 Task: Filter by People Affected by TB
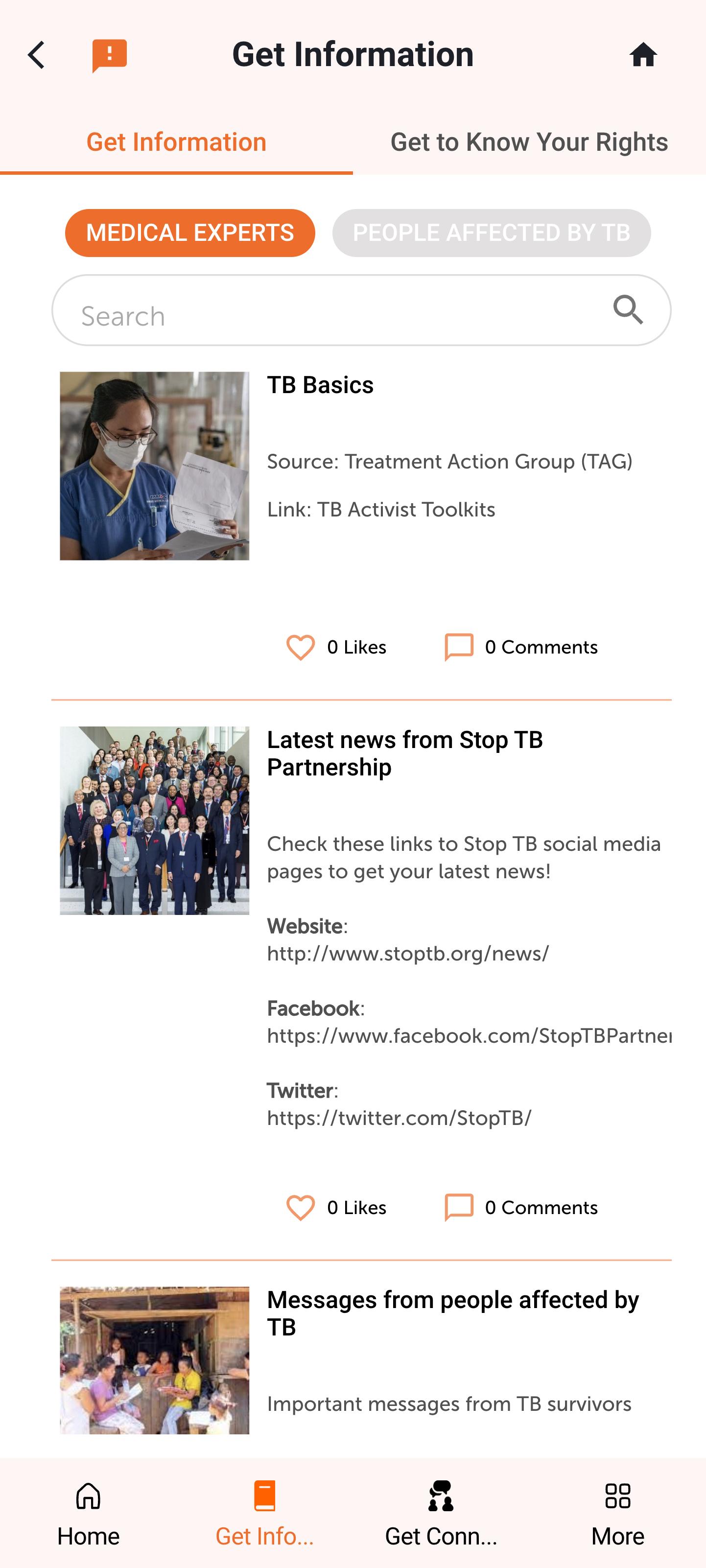491,233
